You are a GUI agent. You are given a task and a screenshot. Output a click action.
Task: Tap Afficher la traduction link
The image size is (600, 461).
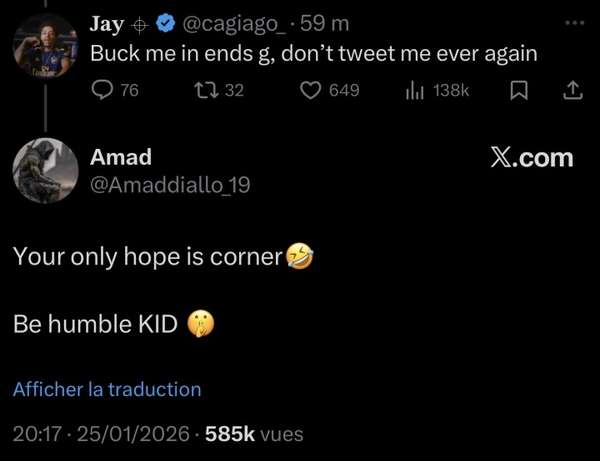pos(107,389)
